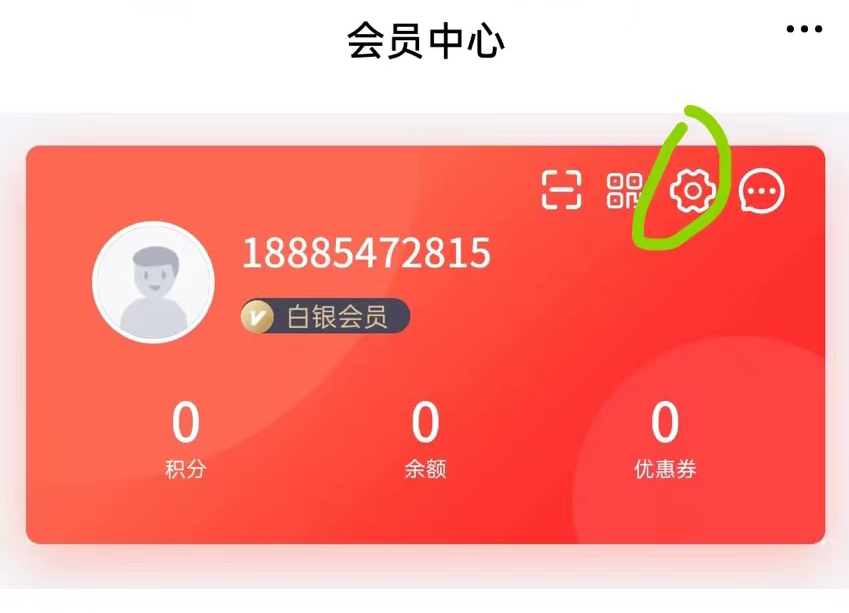View 余额 account balance
The image size is (849, 613).
click(x=425, y=438)
